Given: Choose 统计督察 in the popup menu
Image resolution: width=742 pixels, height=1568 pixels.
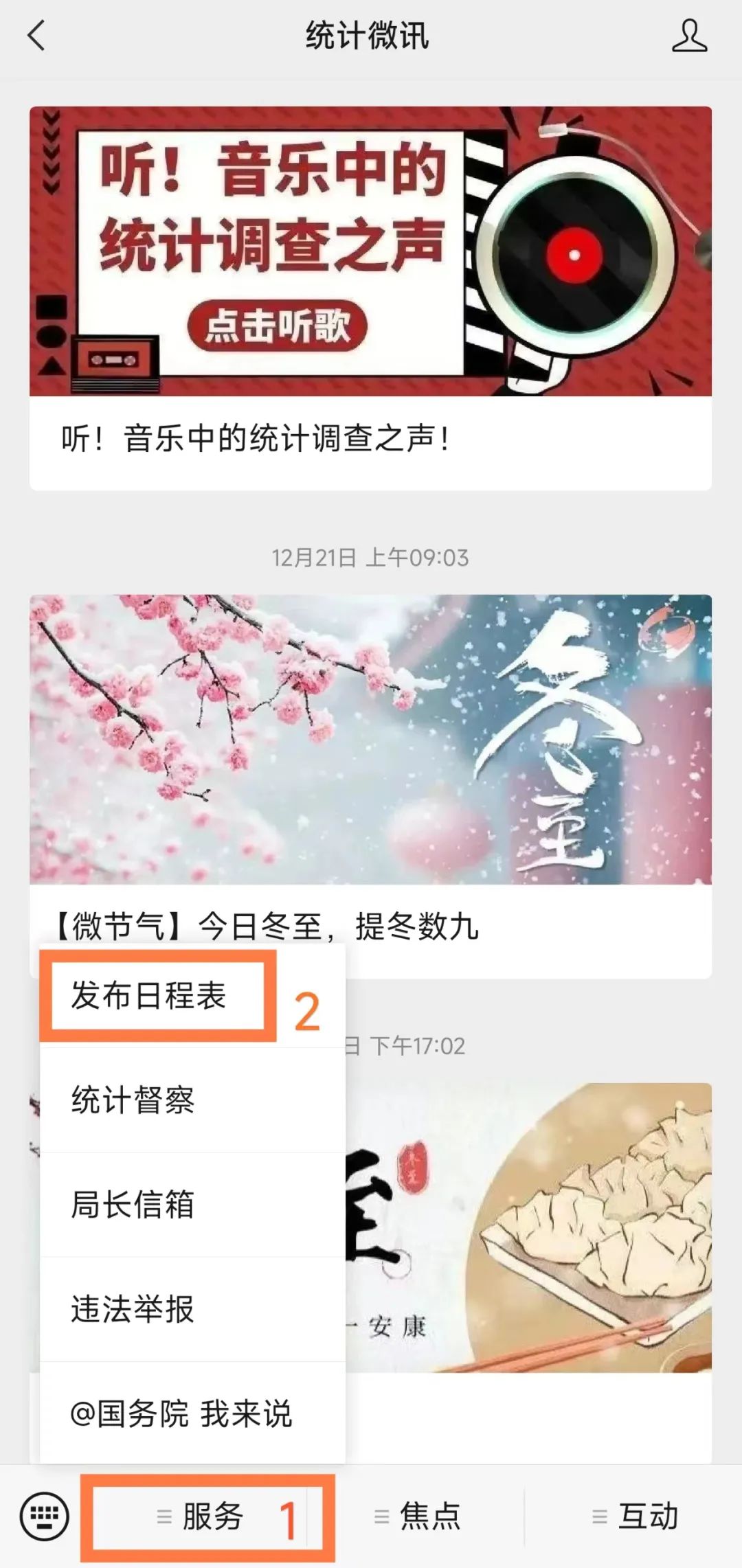Looking at the screenshot, I should pyautogui.click(x=192, y=1100).
